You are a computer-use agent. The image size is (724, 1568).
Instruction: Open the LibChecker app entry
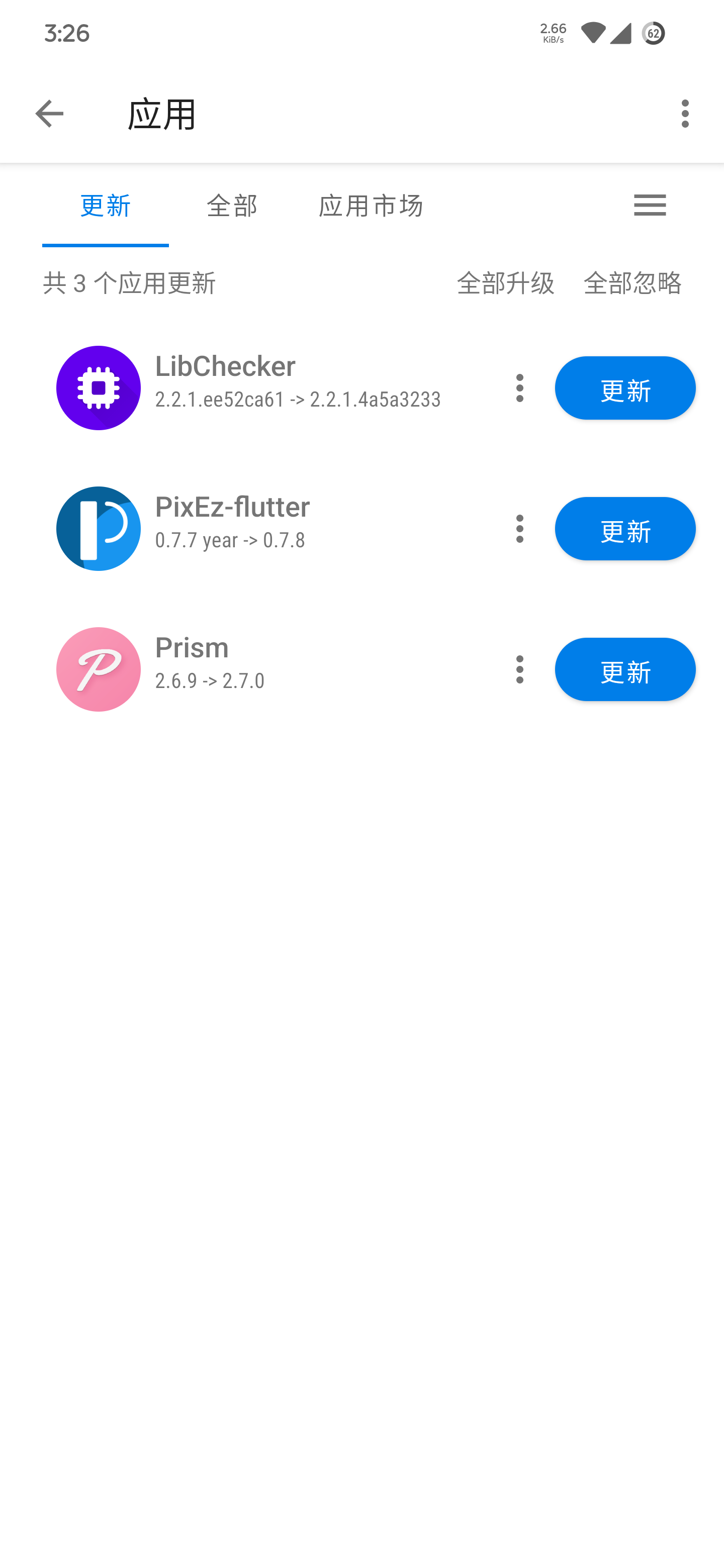pyautogui.click(x=274, y=388)
